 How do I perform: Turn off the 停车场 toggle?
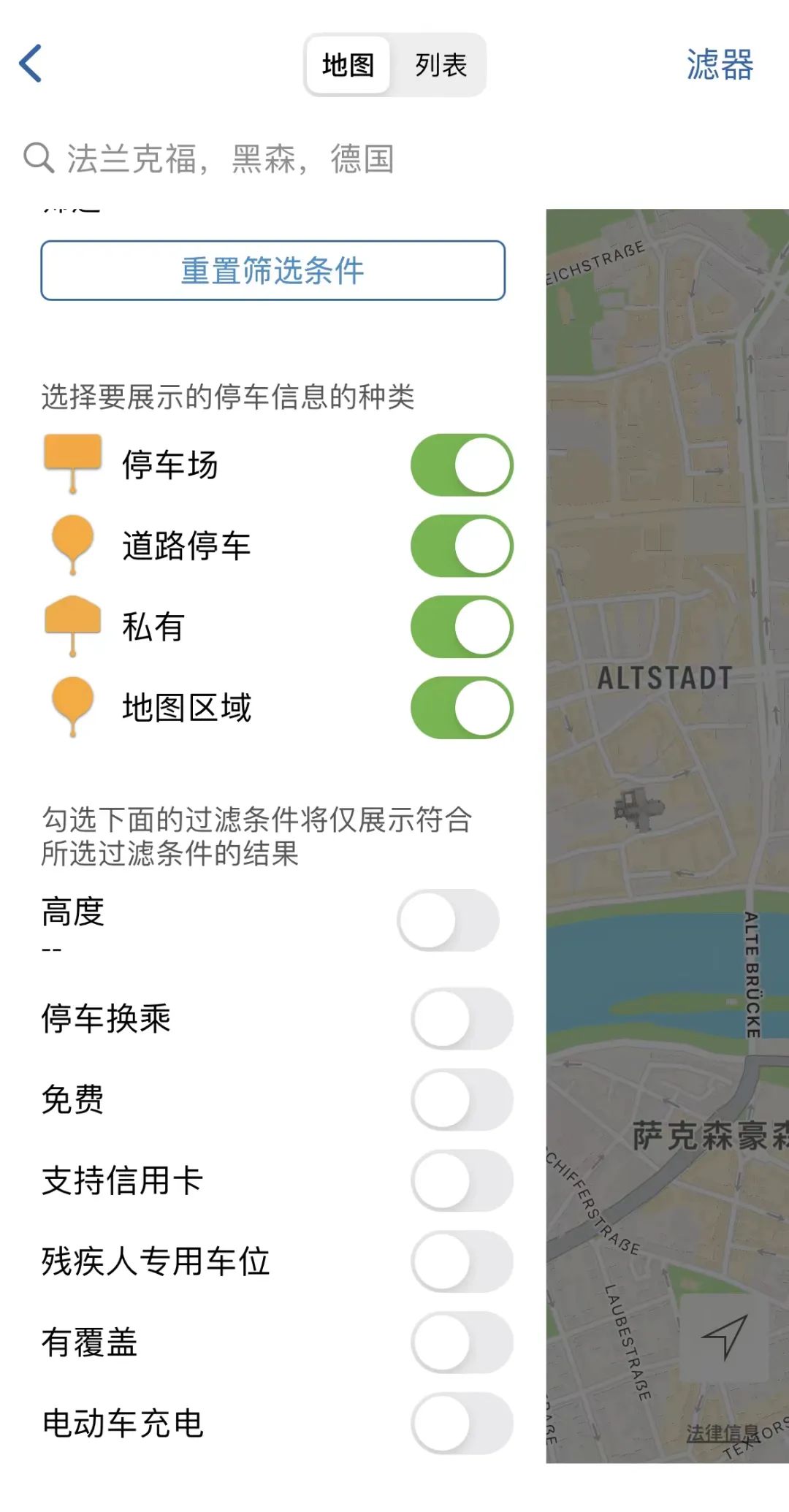click(462, 465)
